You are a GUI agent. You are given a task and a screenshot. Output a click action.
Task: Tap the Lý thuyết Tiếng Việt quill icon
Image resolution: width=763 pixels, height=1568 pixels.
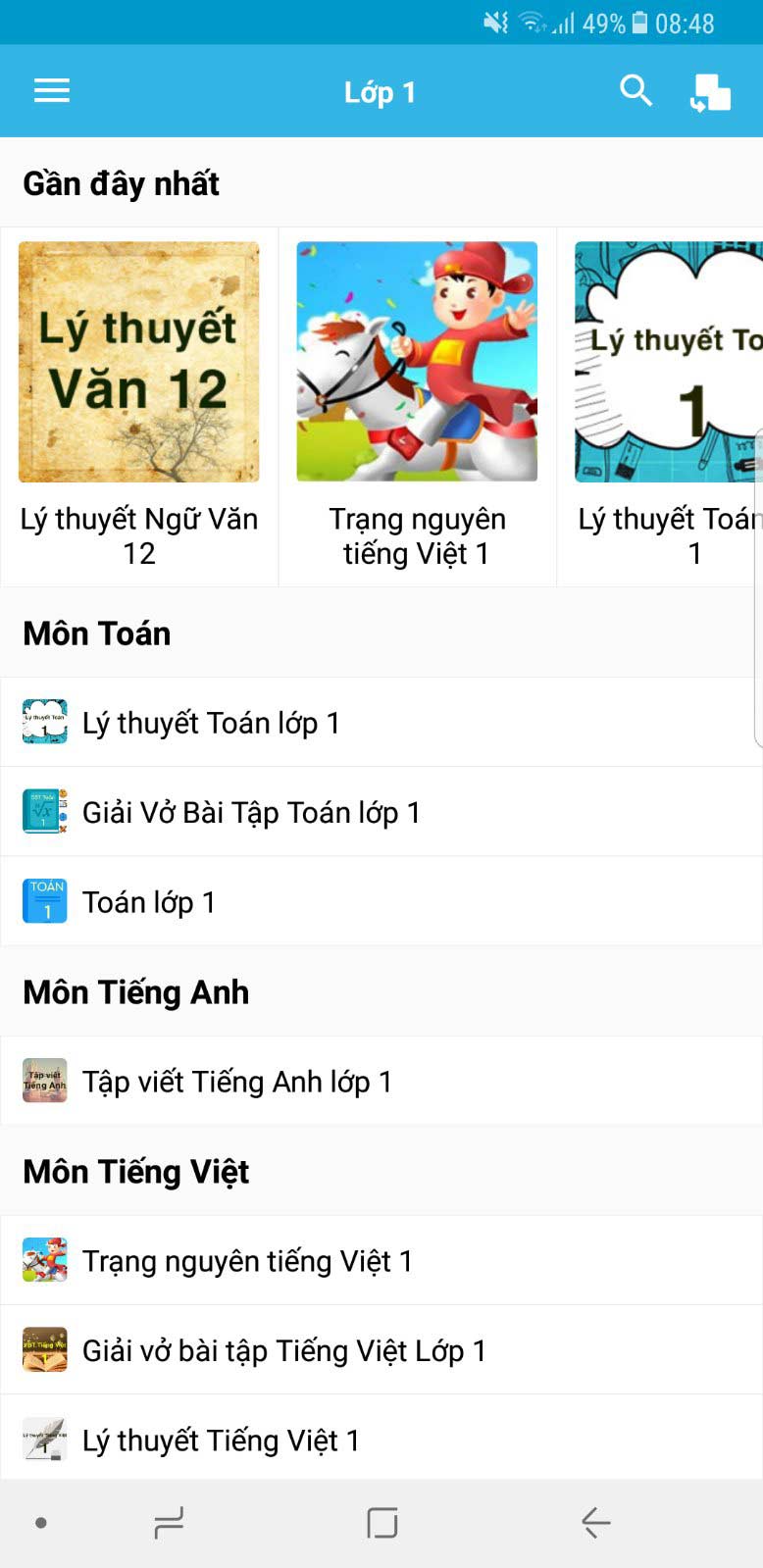[44, 1440]
